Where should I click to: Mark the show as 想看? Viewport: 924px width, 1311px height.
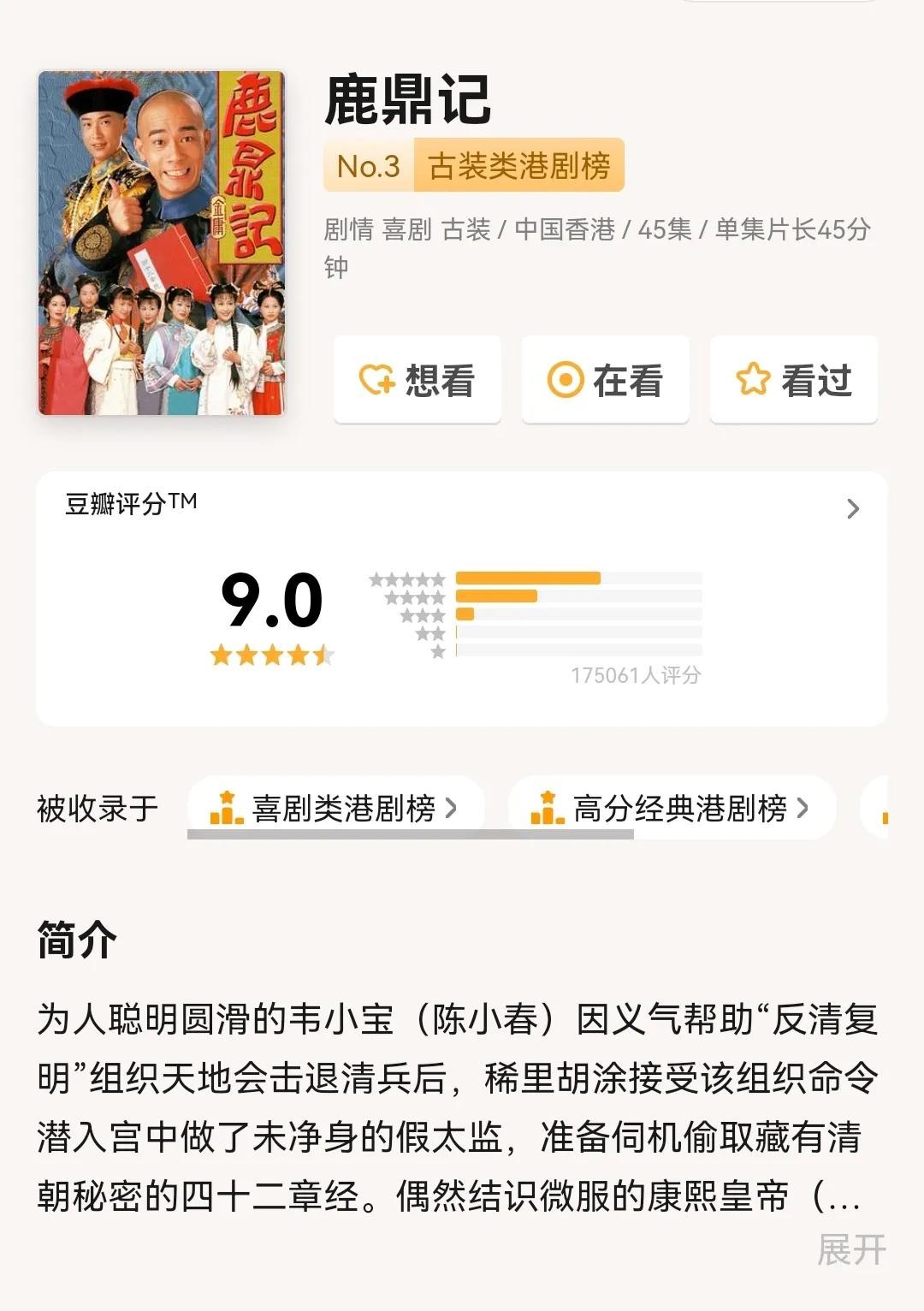(x=417, y=380)
